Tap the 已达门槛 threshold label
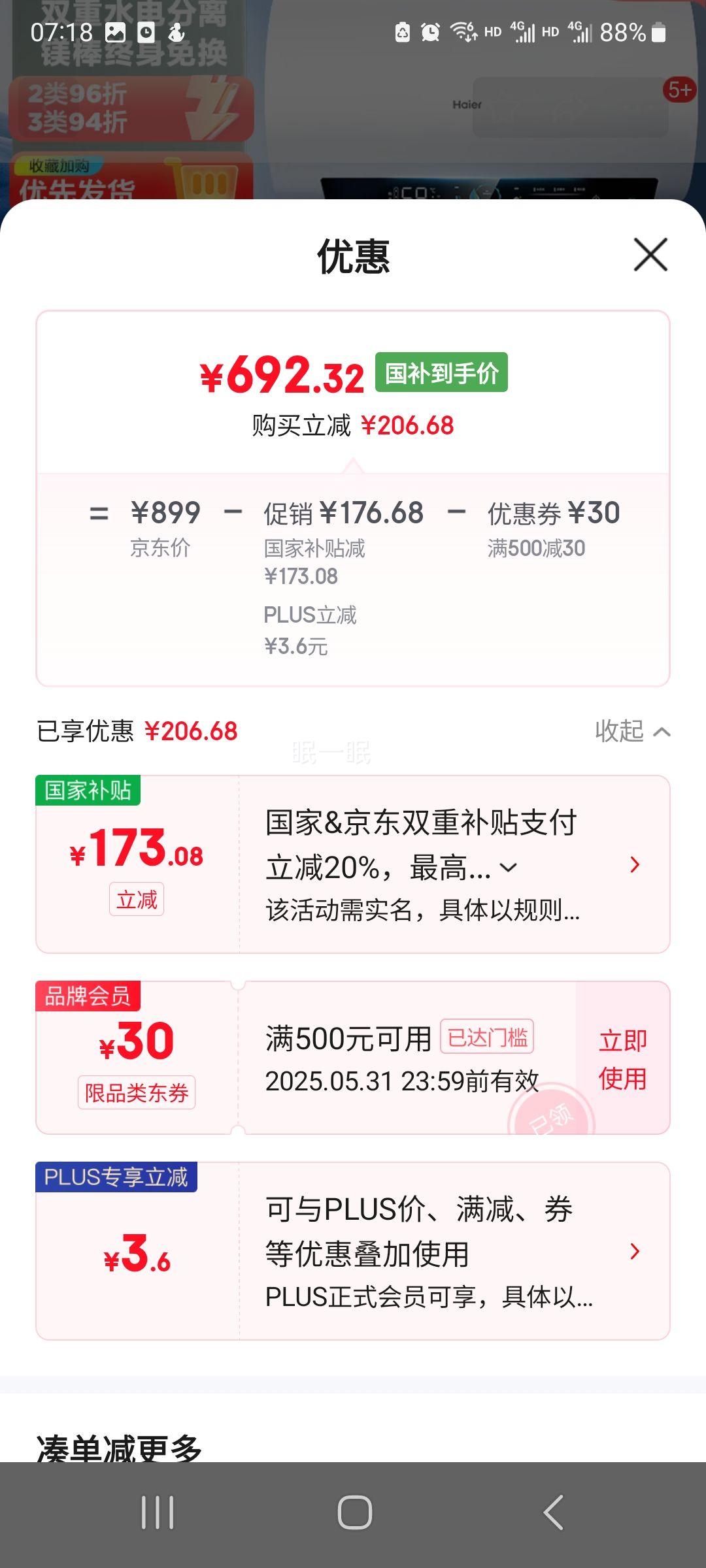 point(488,1039)
